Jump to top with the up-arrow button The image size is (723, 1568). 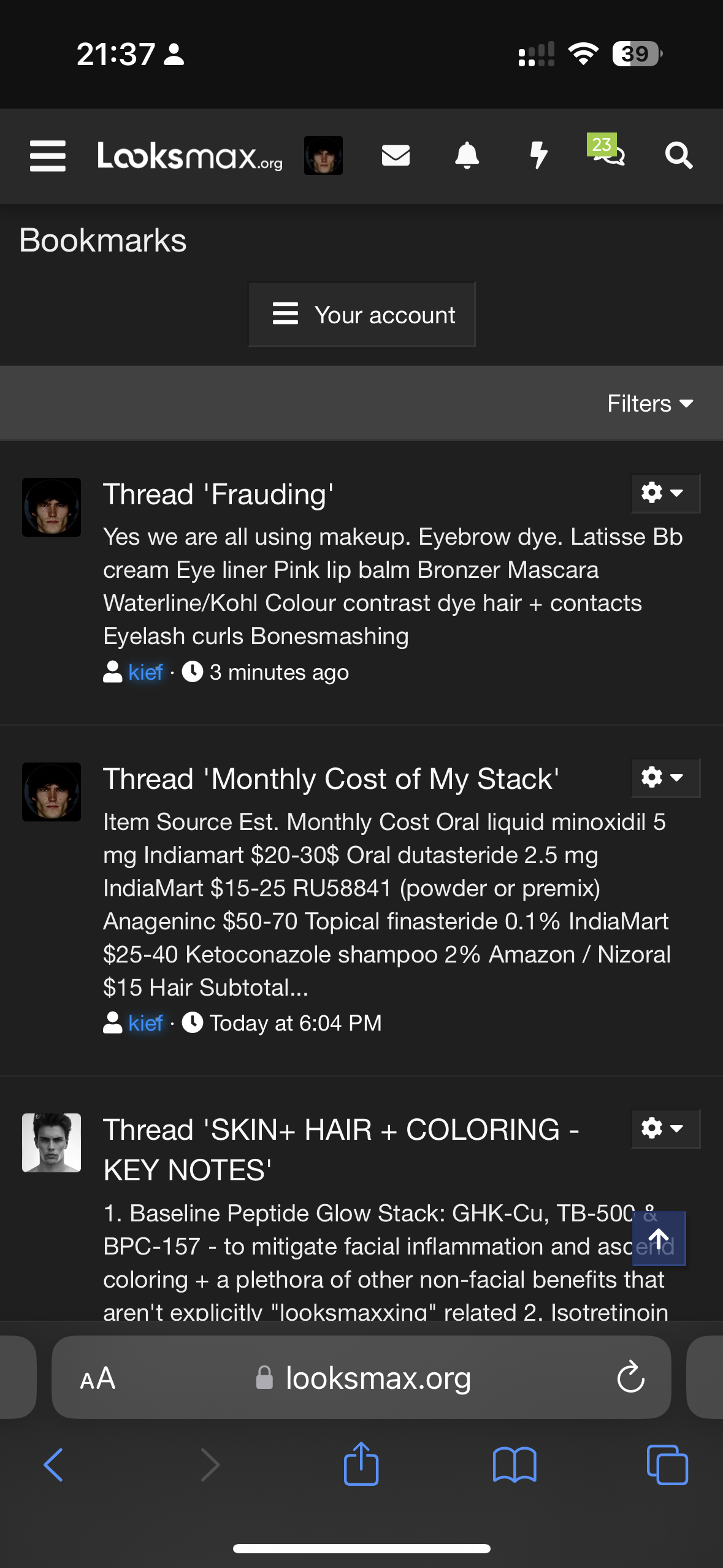point(659,1239)
